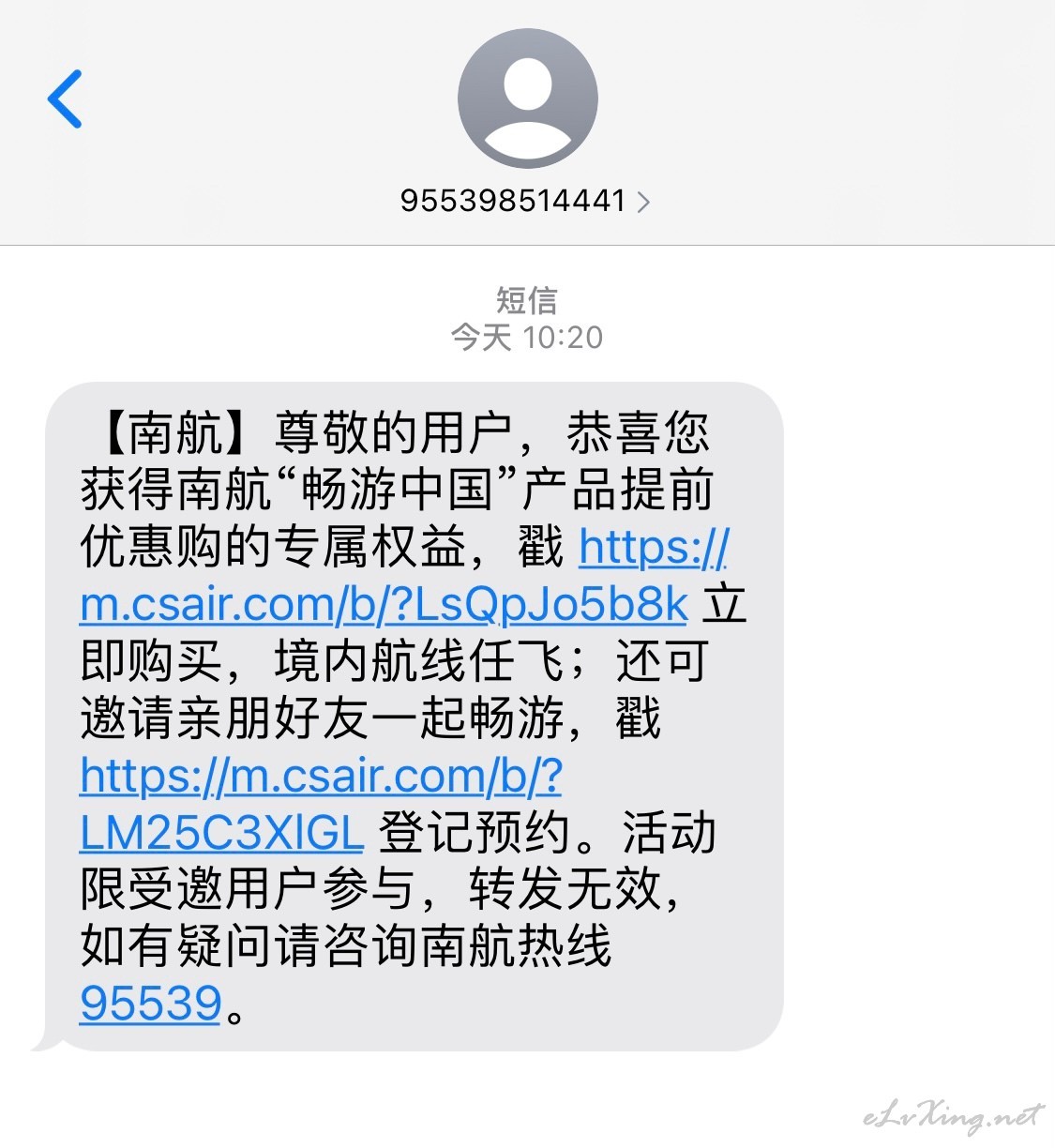Open the LsQpJo5b8k csair purchase link
1055x1148 pixels.
pos(384,605)
